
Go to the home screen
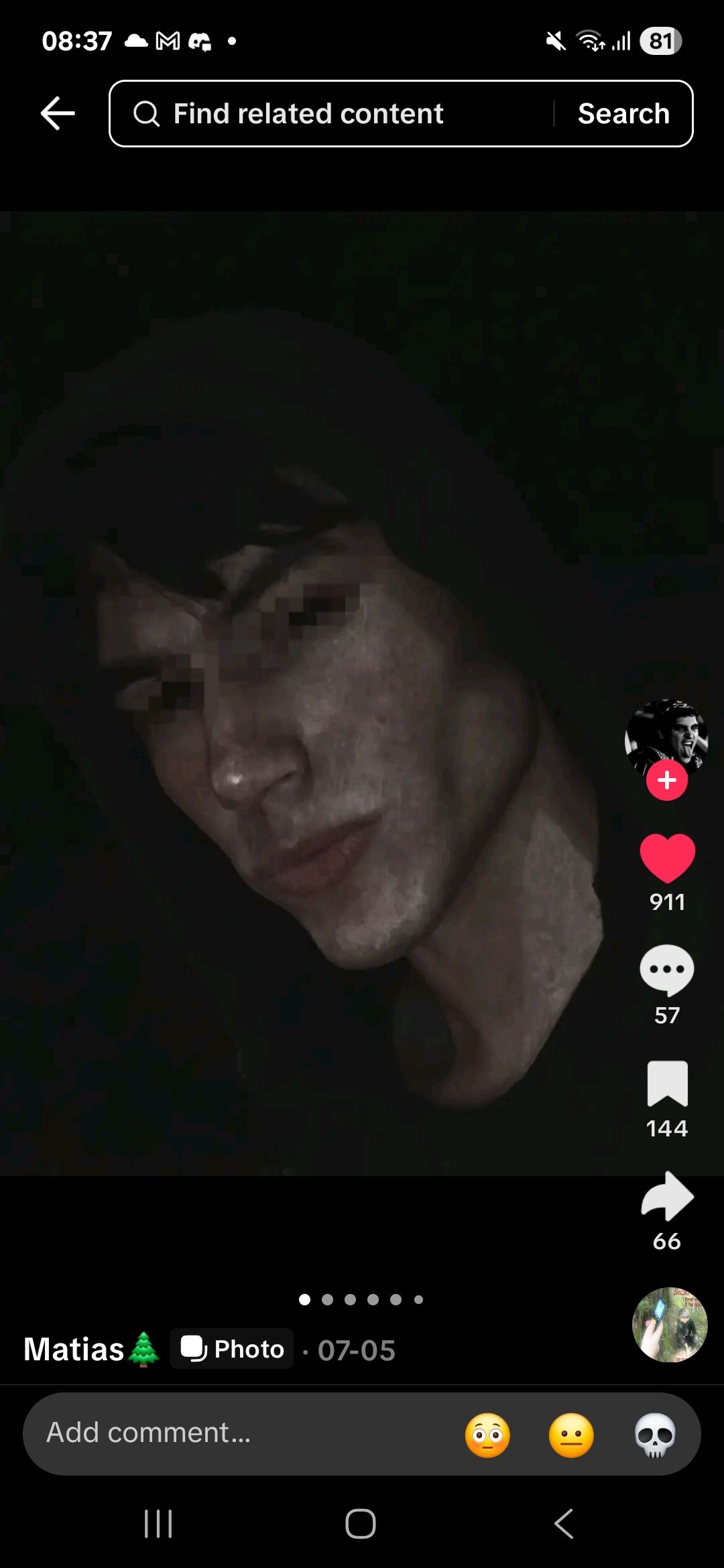pyautogui.click(x=361, y=1524)
